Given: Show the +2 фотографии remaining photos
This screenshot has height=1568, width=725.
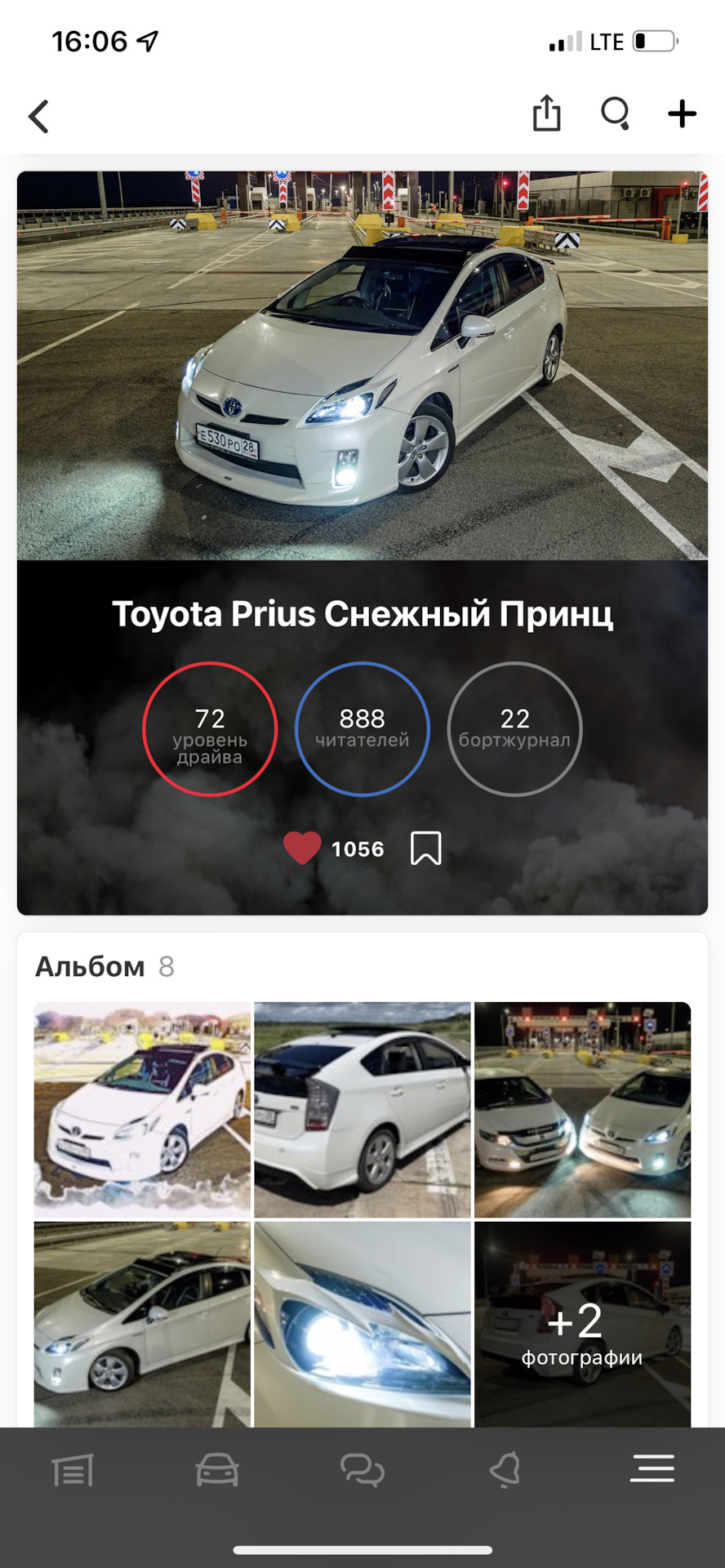Looking at the screenshot, I should tap(582, 1323).
